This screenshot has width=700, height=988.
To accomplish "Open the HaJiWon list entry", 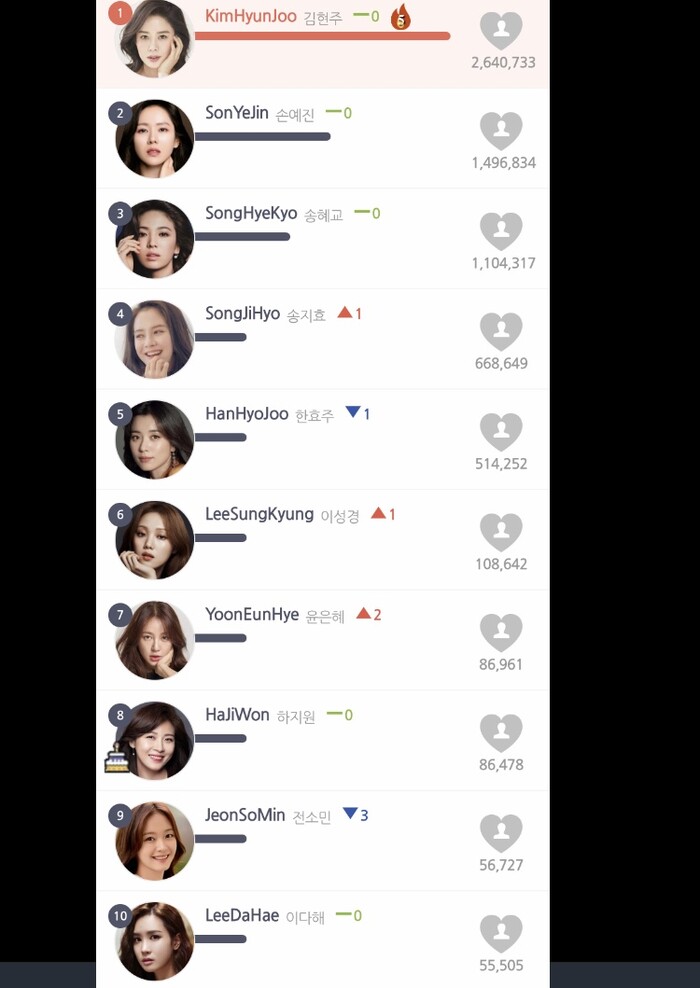I will 237,715.
